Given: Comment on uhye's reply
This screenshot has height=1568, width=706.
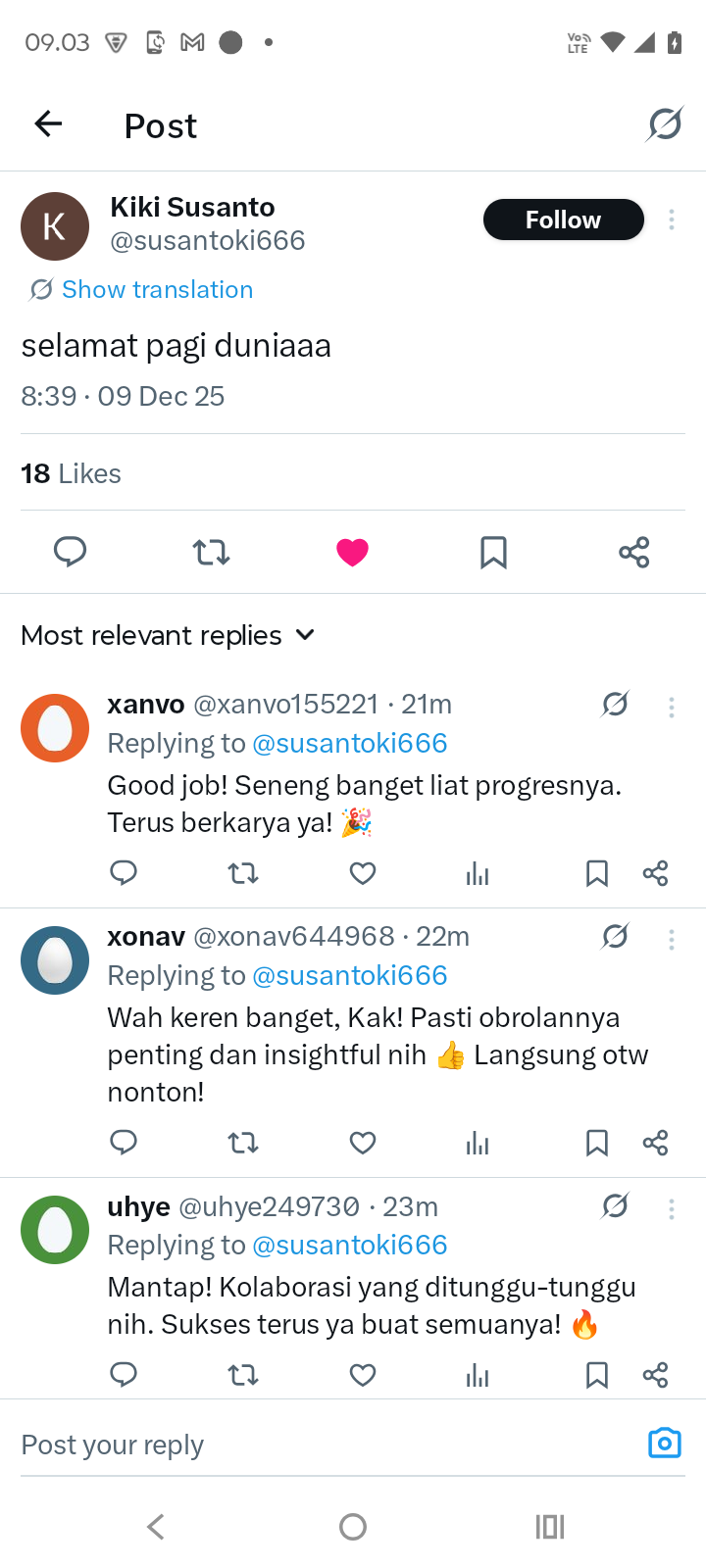Looking at the screenshot, I should pos(124,1375).
